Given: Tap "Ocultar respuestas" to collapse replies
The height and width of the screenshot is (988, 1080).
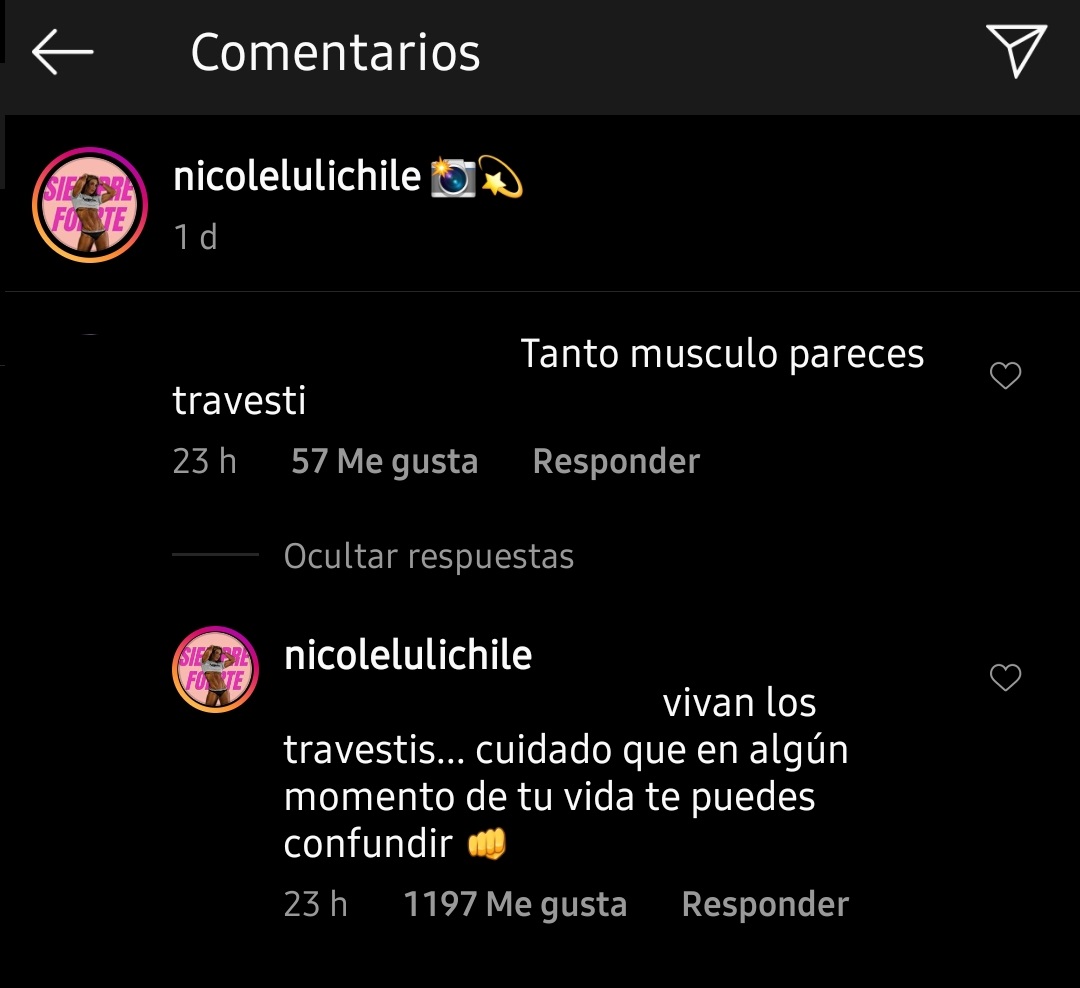Looking at the screenshot, I should coord(428,556).
